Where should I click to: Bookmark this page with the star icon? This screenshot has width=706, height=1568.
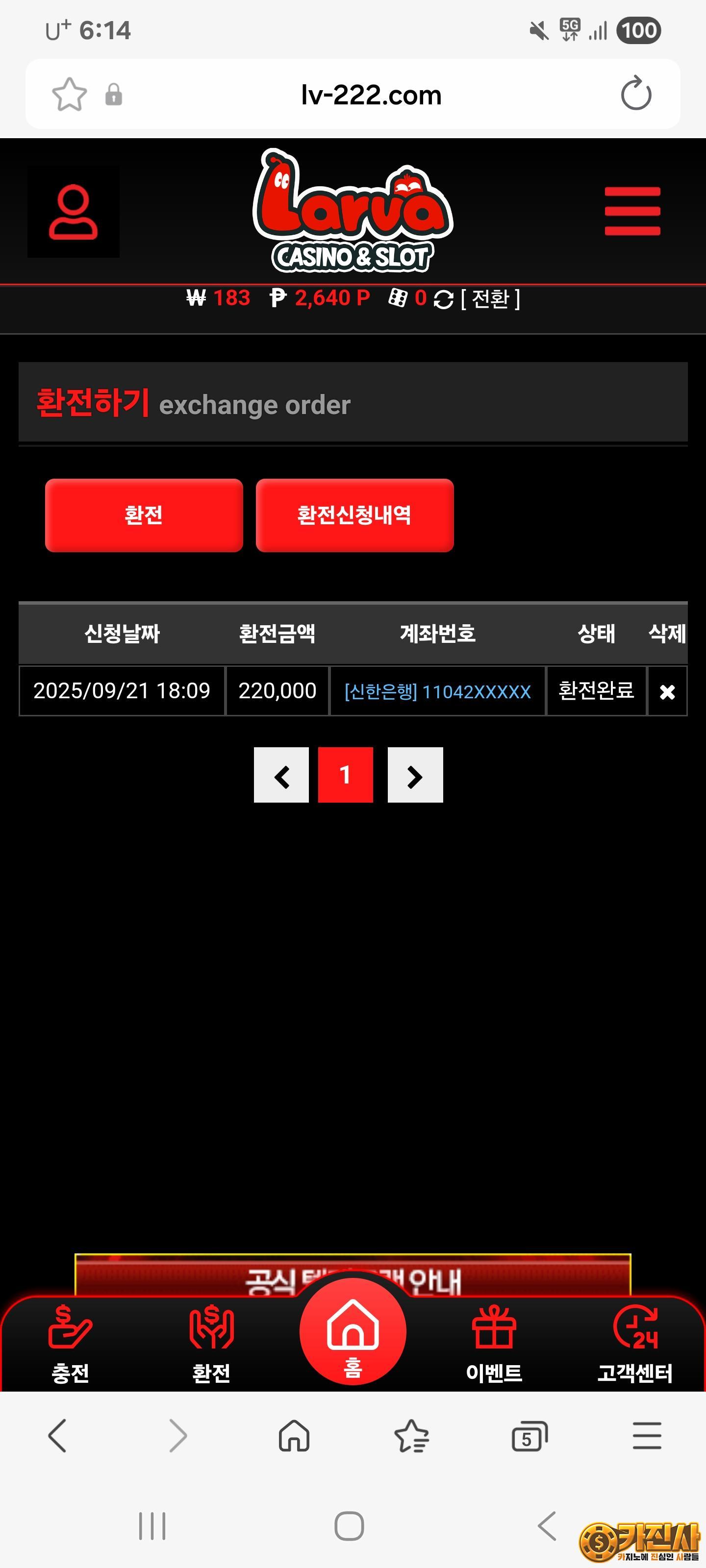(x=70, y=95)
